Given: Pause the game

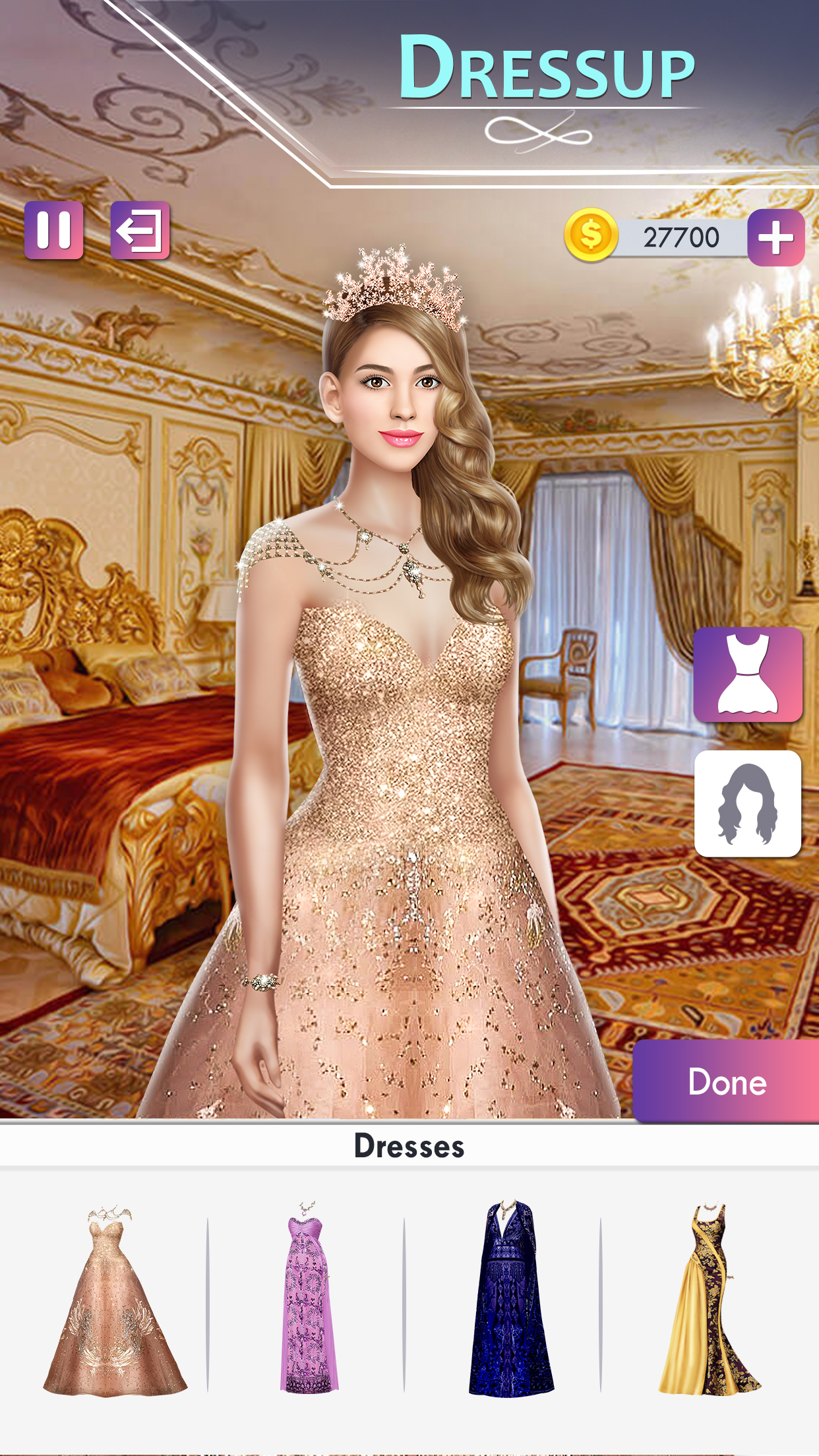Looking at the screenshot, I should [54, 230].
